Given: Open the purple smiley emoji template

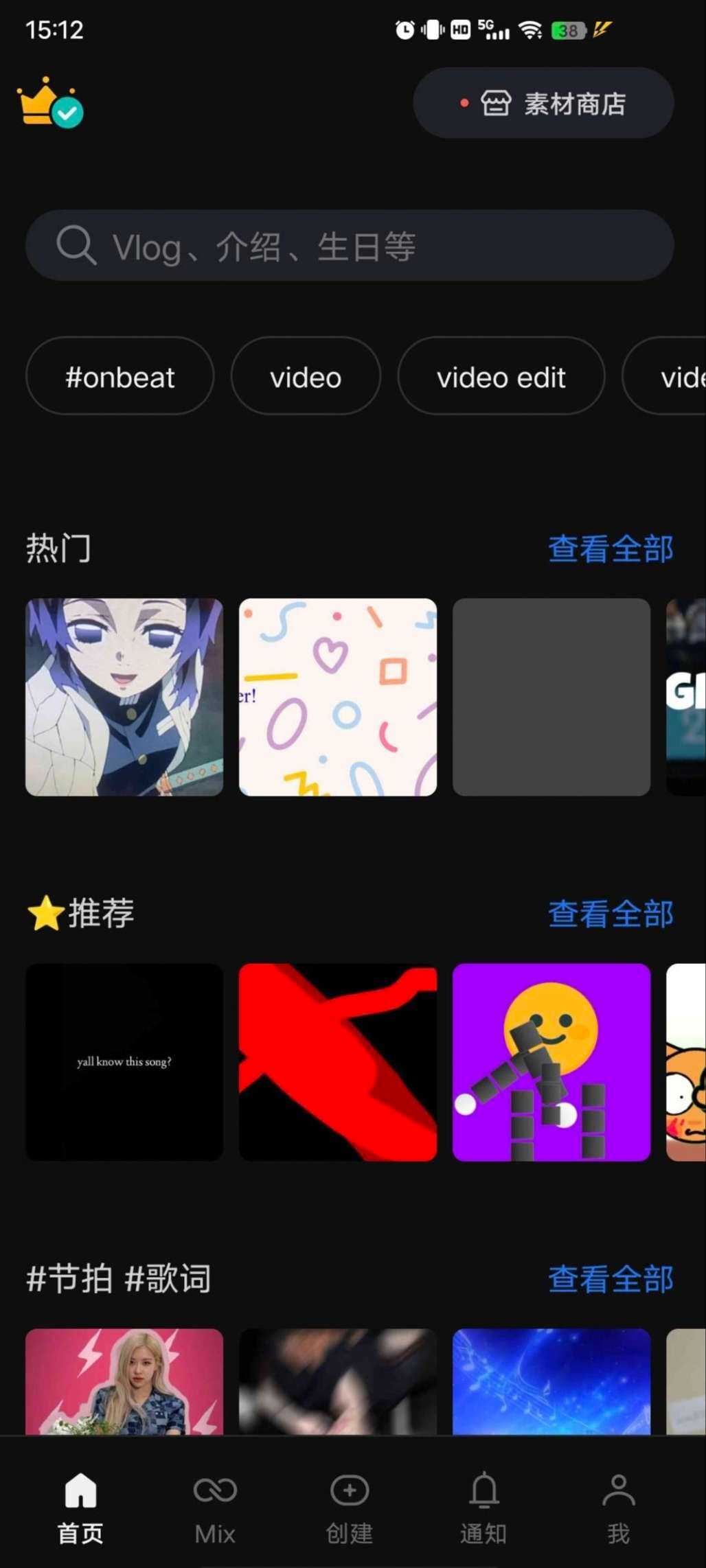Looking at the screenshot, I should (x=551, y=1062).
